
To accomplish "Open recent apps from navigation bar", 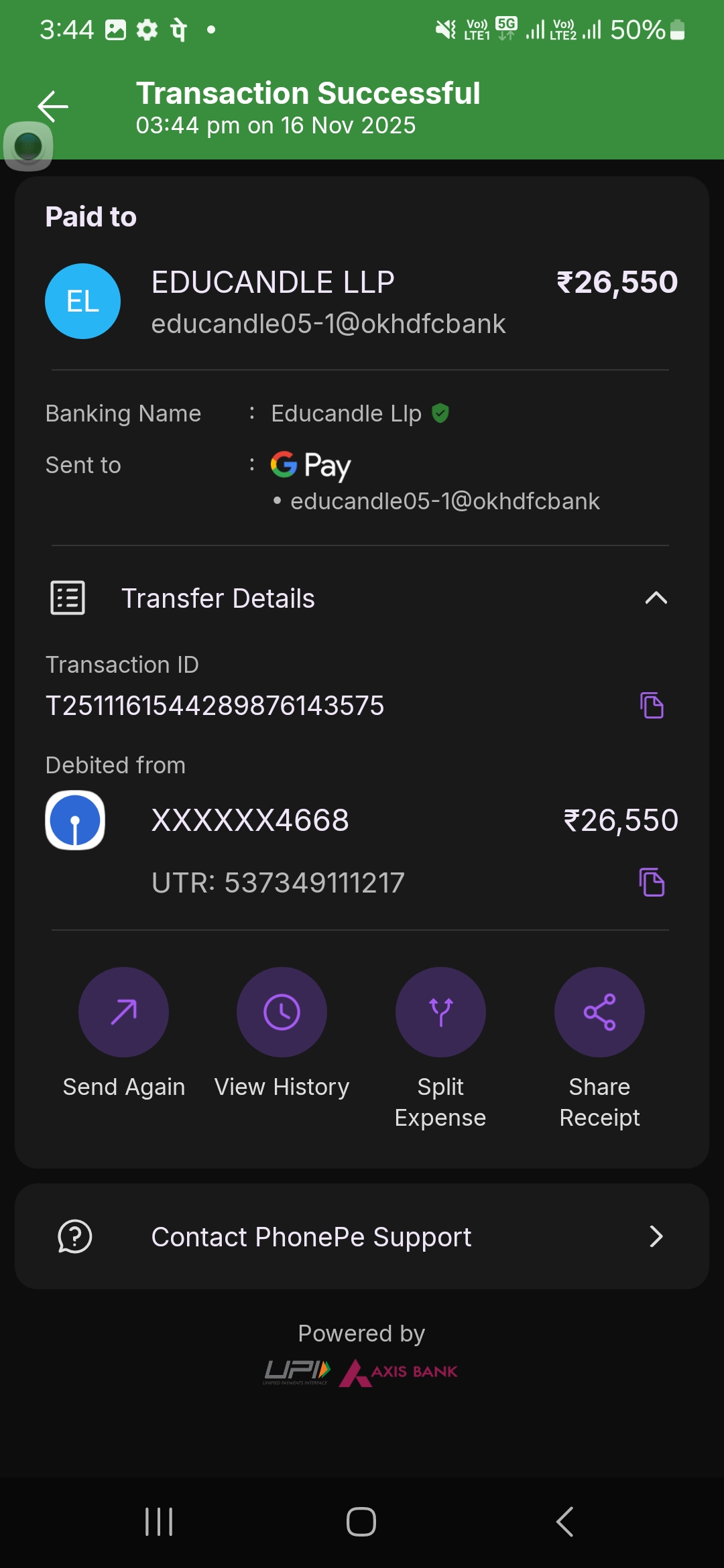I will pos(159,1521).
